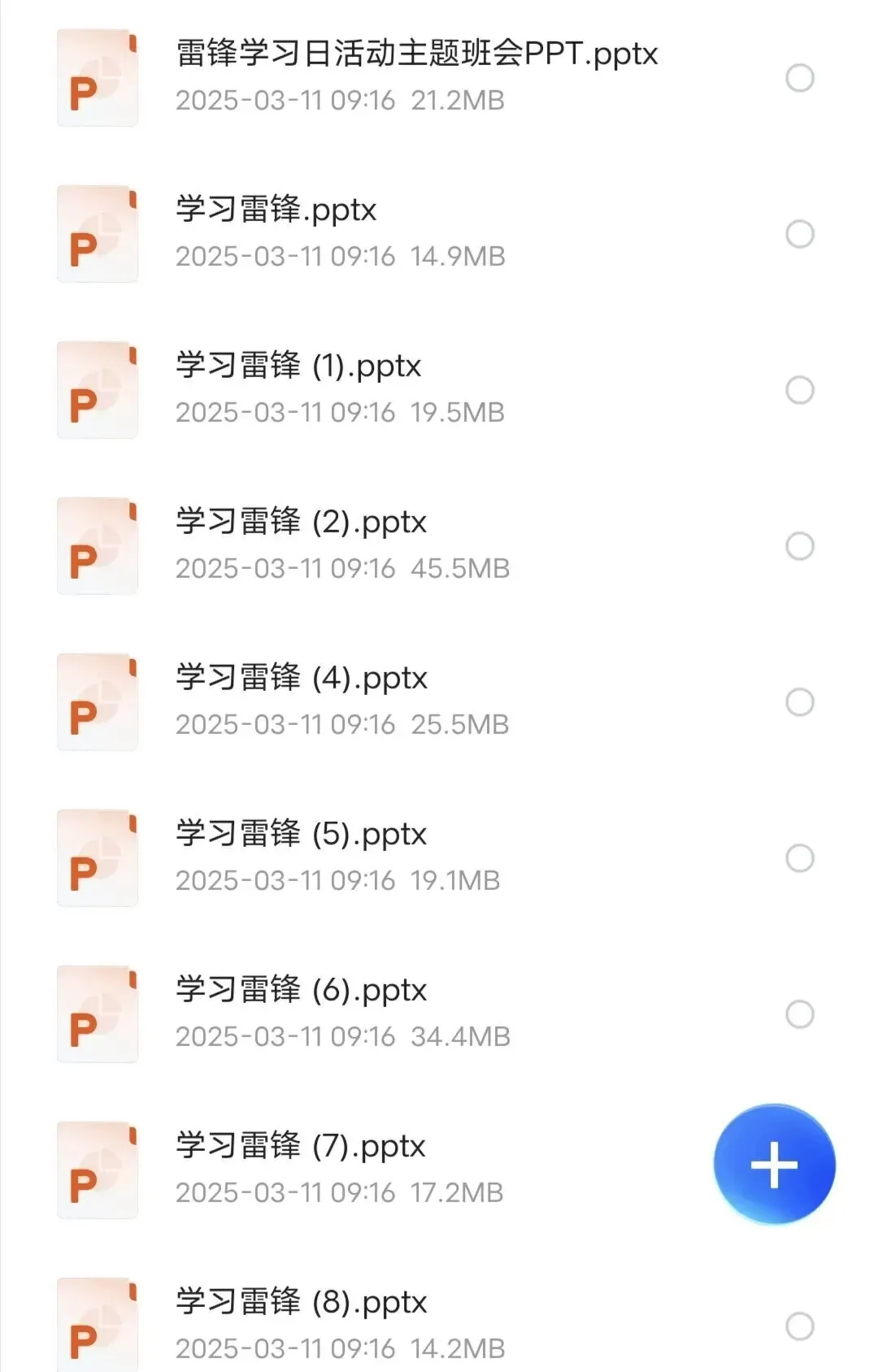The width and height of the screenshot is (878, 1372).
Task: Tick the circle beside 学习雷锋 (6).pptx
Action: tap(800, 1014)
